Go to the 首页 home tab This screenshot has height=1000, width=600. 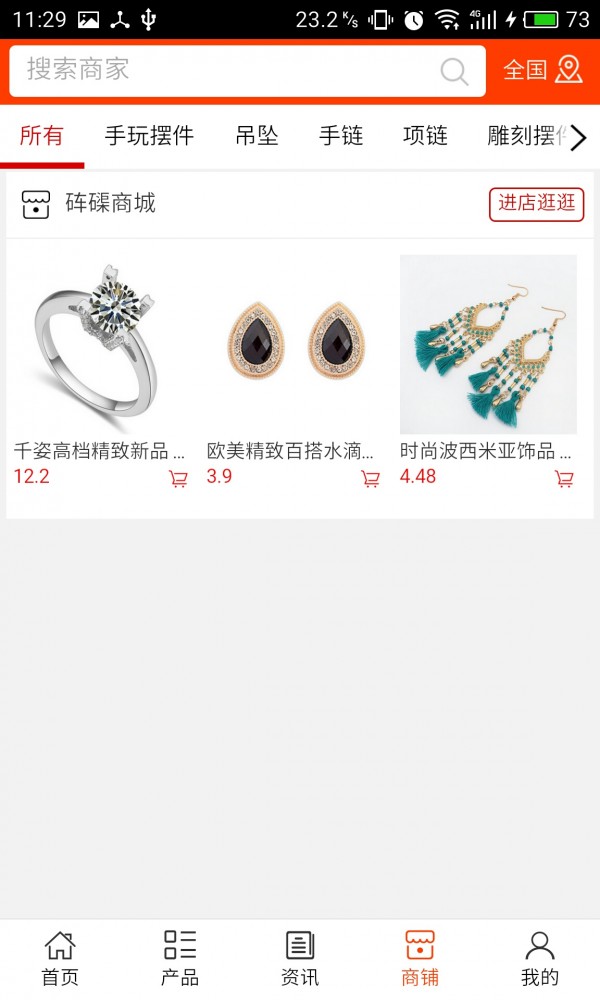tap(60, 958)
